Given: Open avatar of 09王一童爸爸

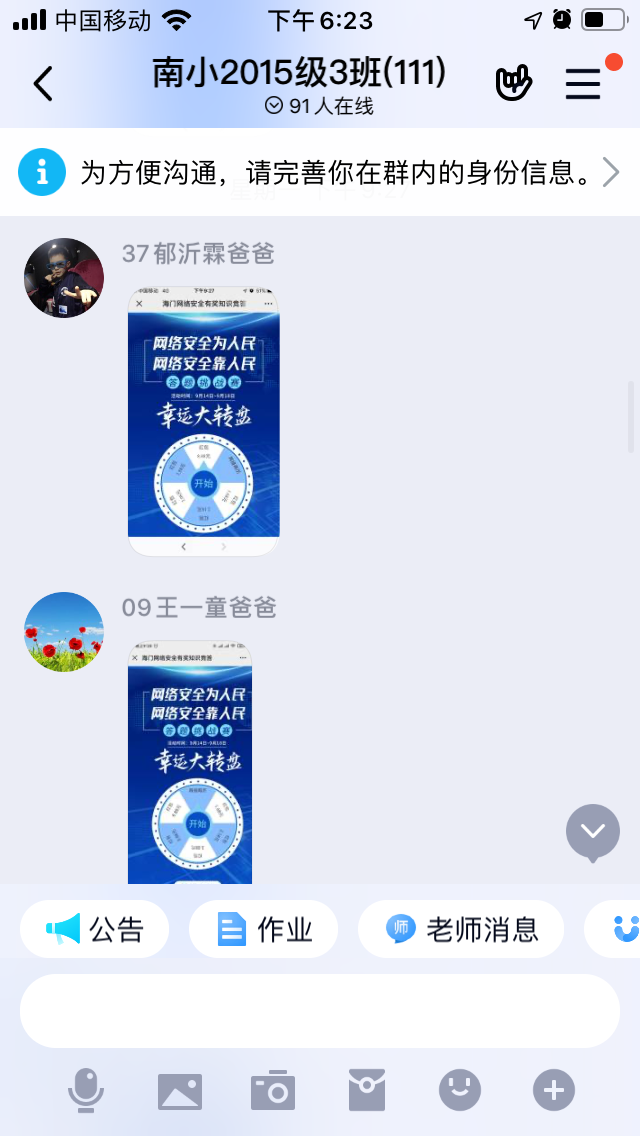Looking at the screenshot, I should click(x=64, y=632).
